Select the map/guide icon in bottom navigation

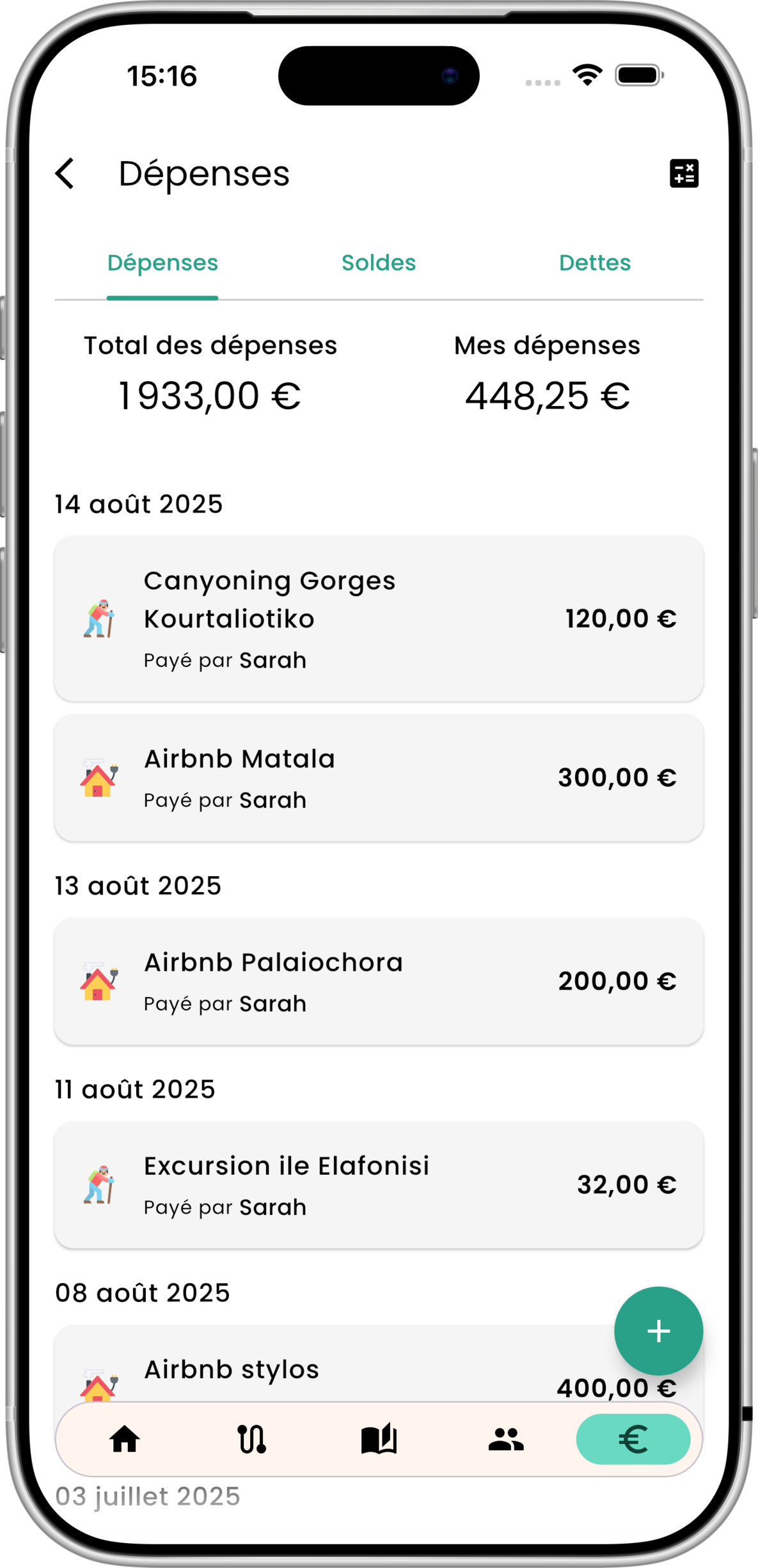pos(379,1439)
